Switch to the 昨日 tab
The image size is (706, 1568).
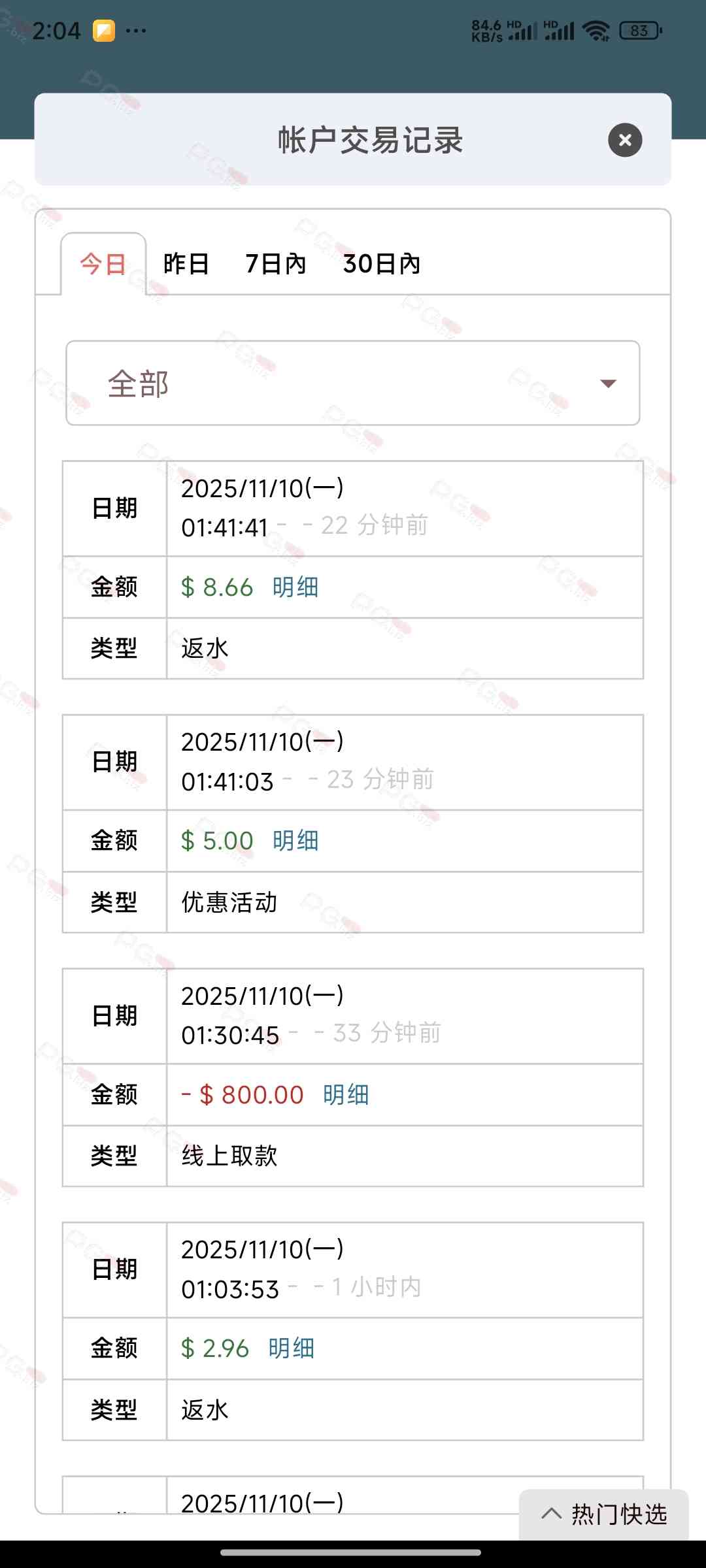186,264
